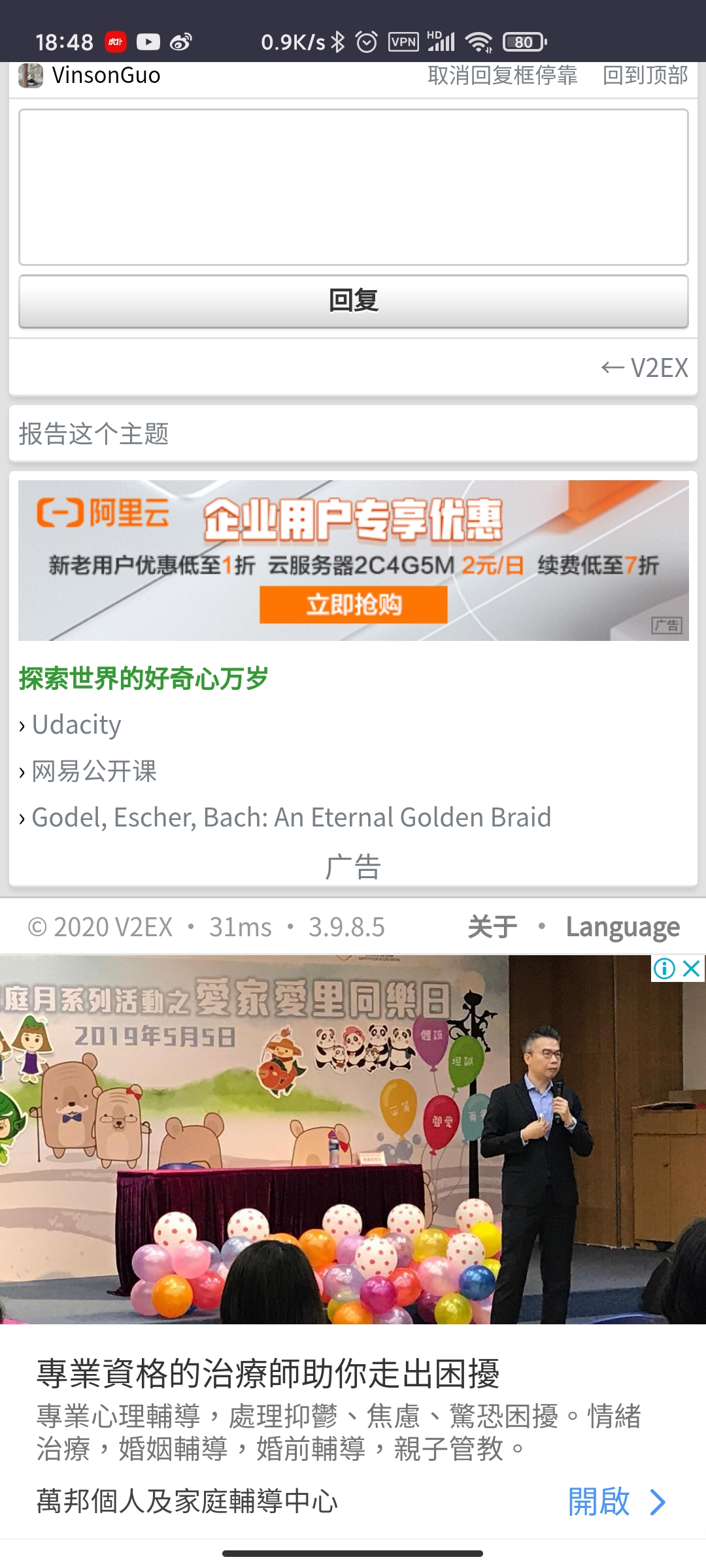Image resolution: width=706 pixels, height=1568 pixels.
Task: Open the 愛家愛里同樂日 ad image
Action: (x=353, y=1140)
